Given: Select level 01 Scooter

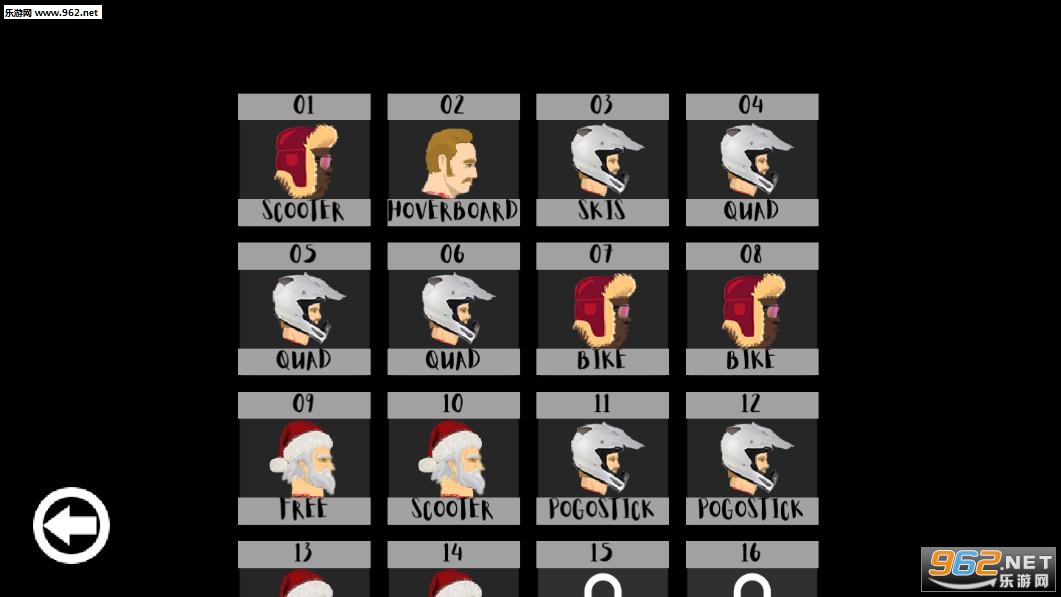Looking at the screenshot, I should (x=304, y=160).
